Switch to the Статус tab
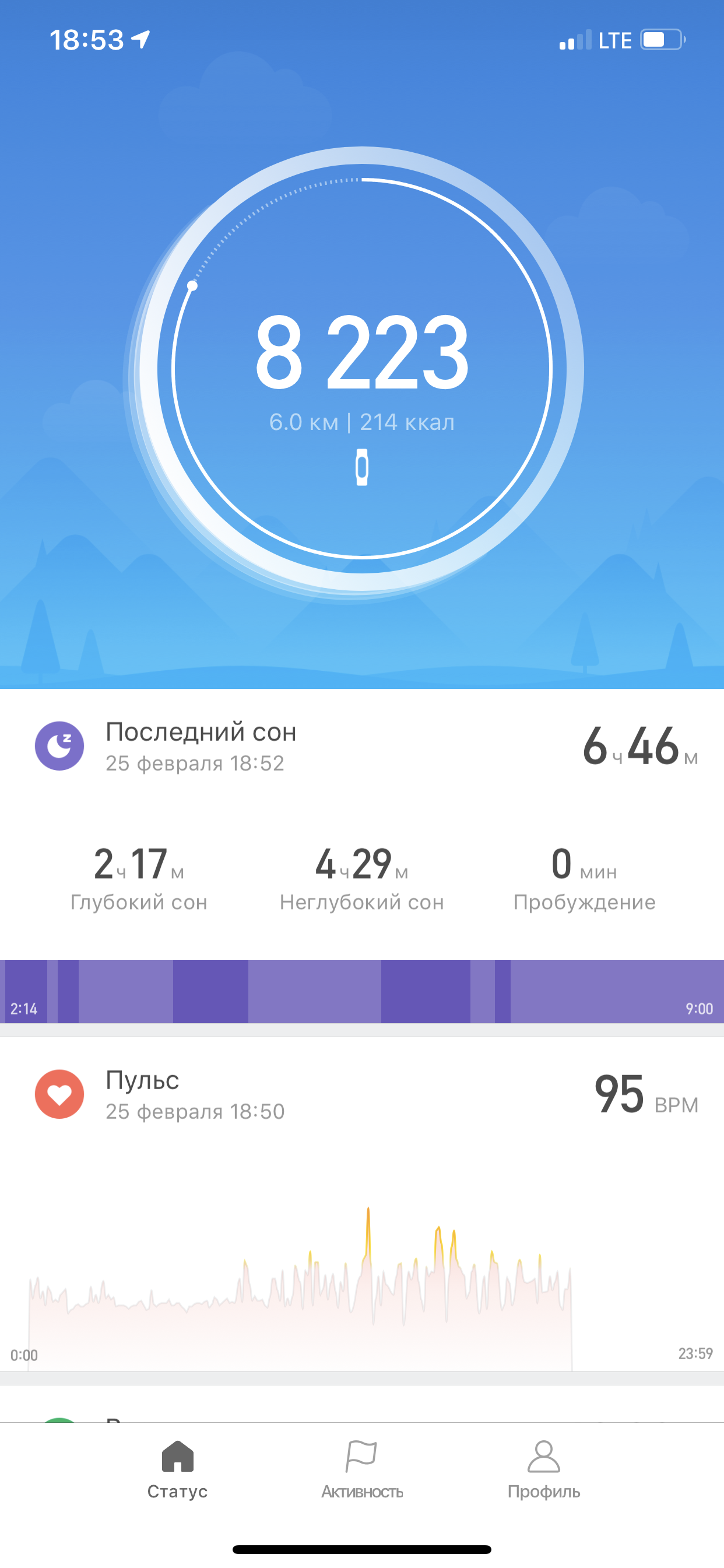Viewport: 724px width, 1568px height. (x=178, y=1469)
